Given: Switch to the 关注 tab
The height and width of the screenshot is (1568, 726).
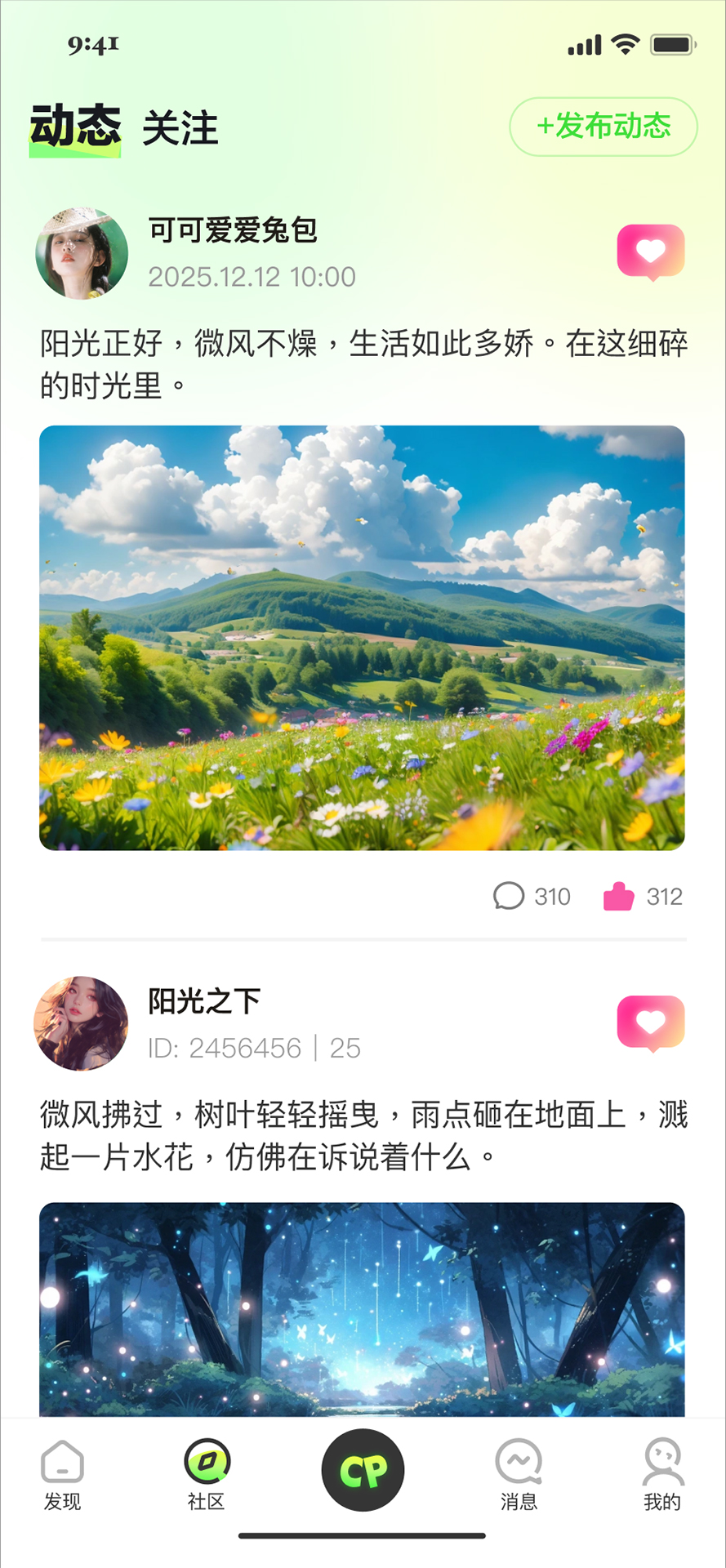Looking at the screenshot, I should click(x=180, y=128).
